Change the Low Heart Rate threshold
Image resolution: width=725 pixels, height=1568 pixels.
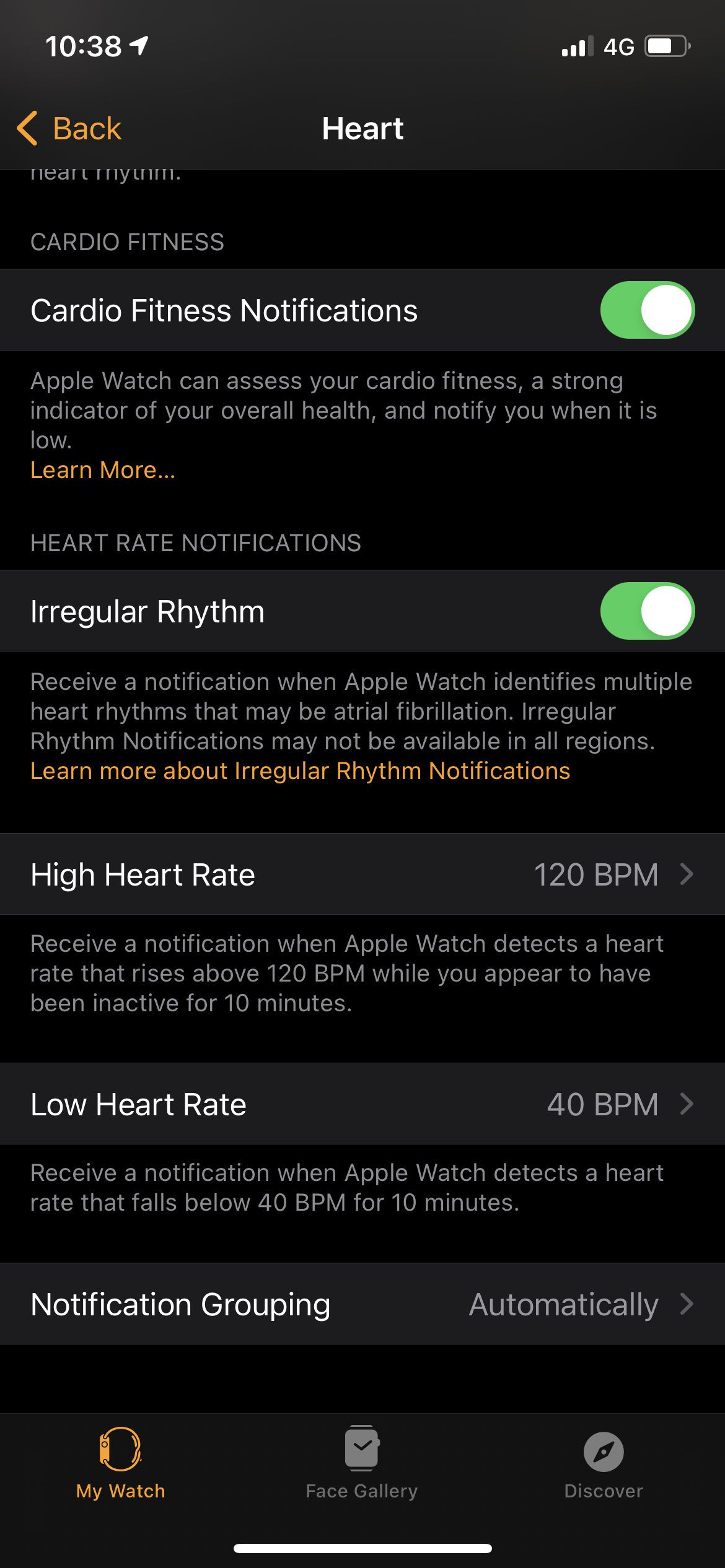tap(362, 1104)
